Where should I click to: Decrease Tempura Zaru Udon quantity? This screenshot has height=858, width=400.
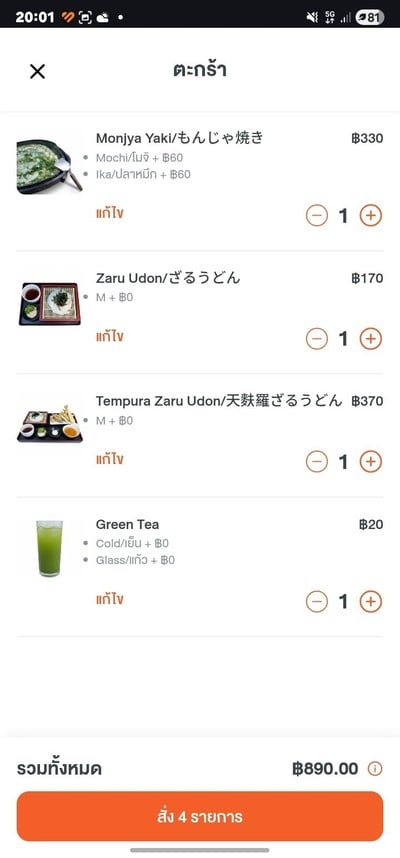(316, 462)
